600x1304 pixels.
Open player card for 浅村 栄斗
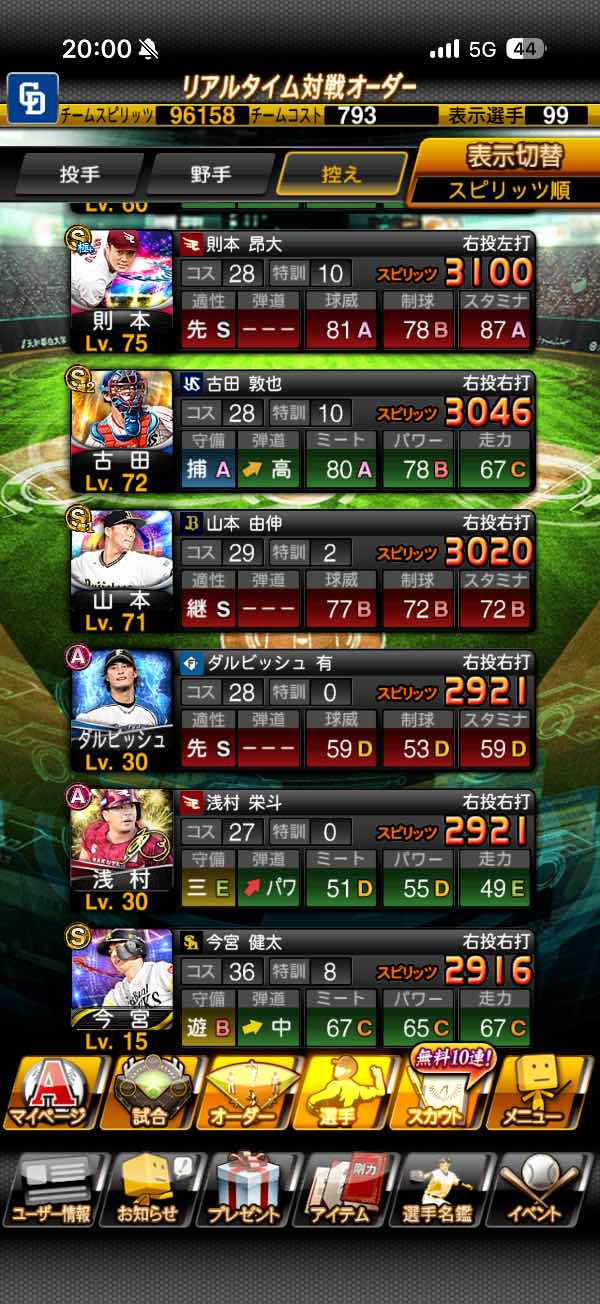pyautogui.click(x=122, y=850)
